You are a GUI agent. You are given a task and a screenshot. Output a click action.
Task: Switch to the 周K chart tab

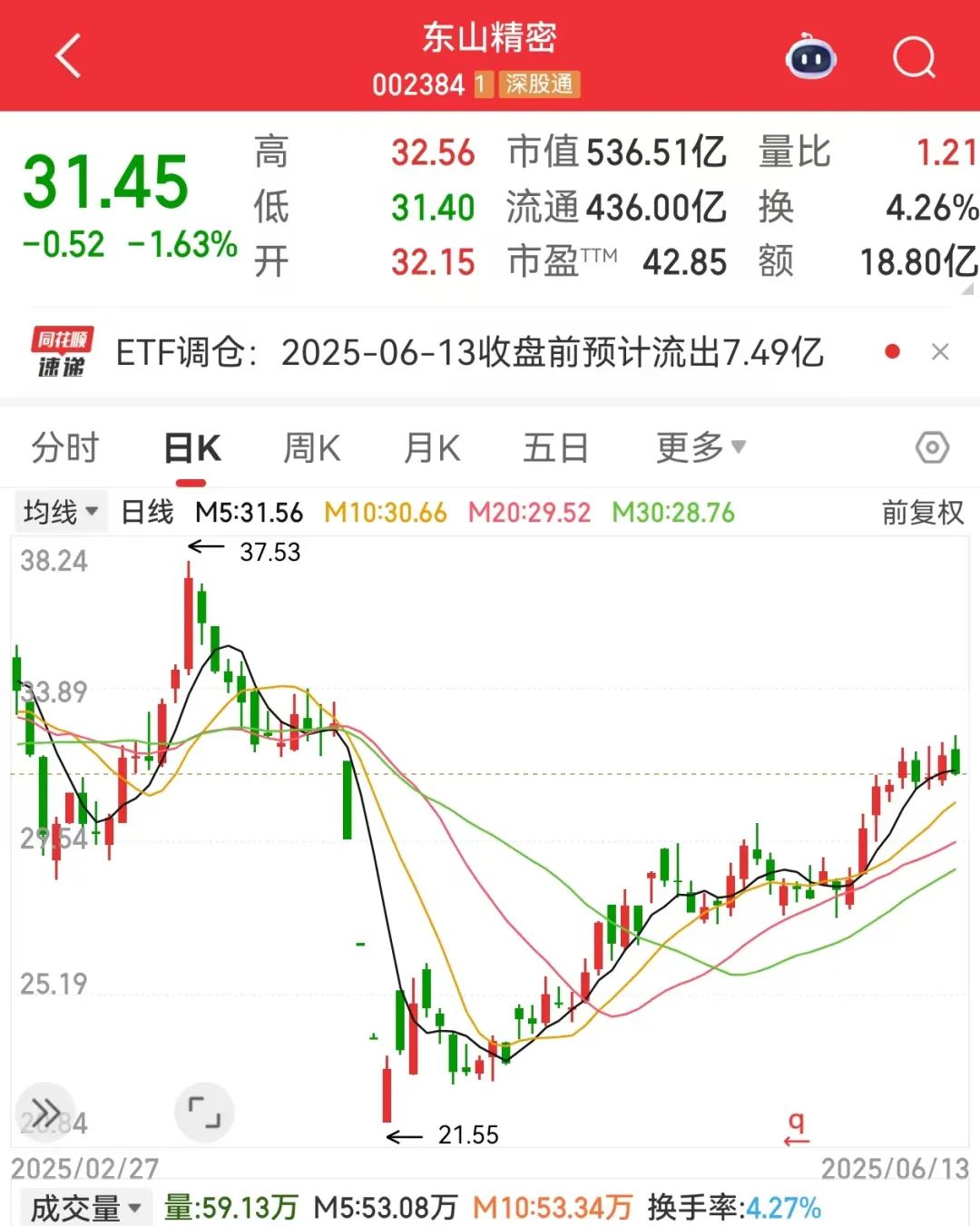(311, 448)
